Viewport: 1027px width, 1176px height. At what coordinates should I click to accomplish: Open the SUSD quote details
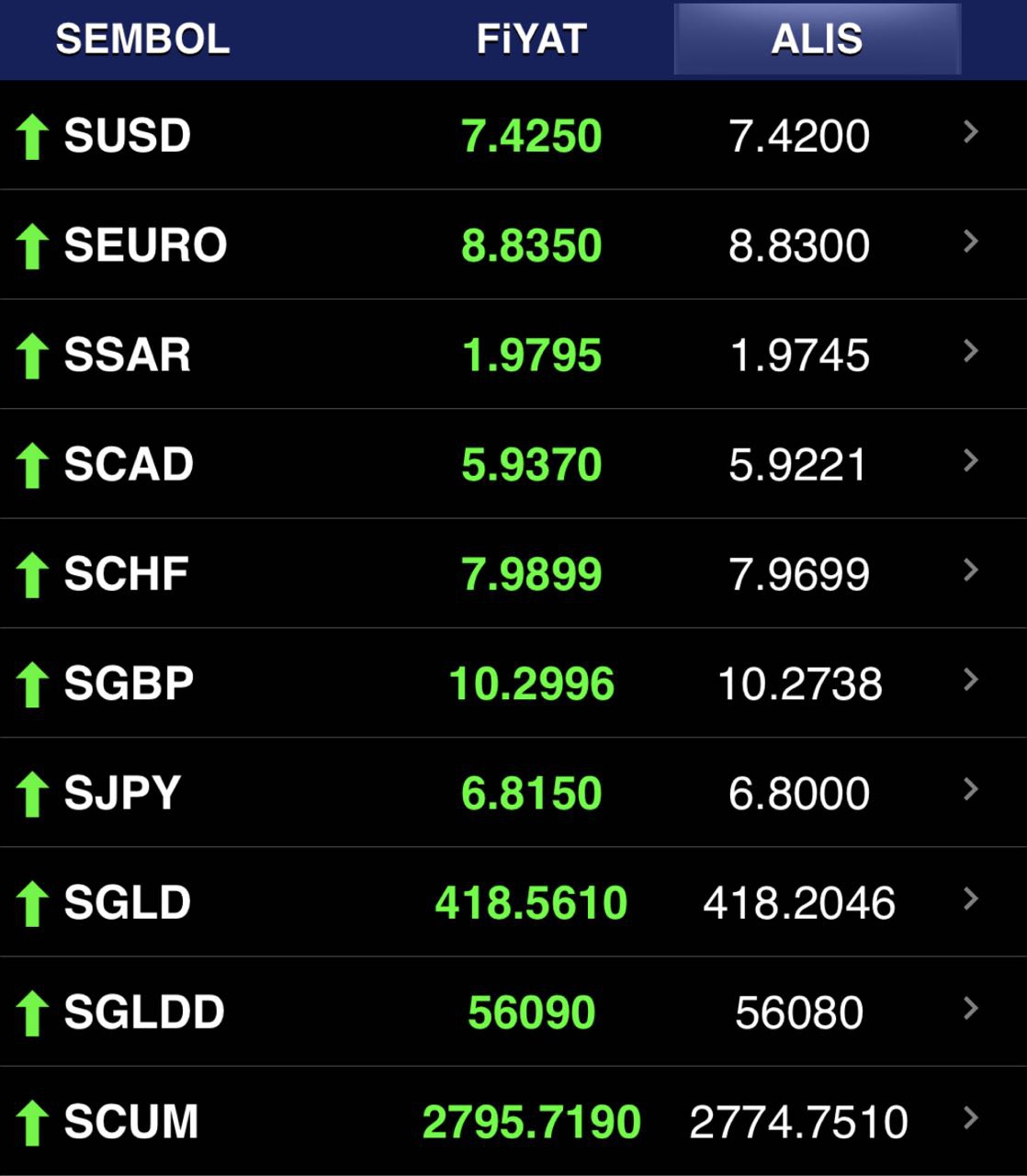point(513,135)
